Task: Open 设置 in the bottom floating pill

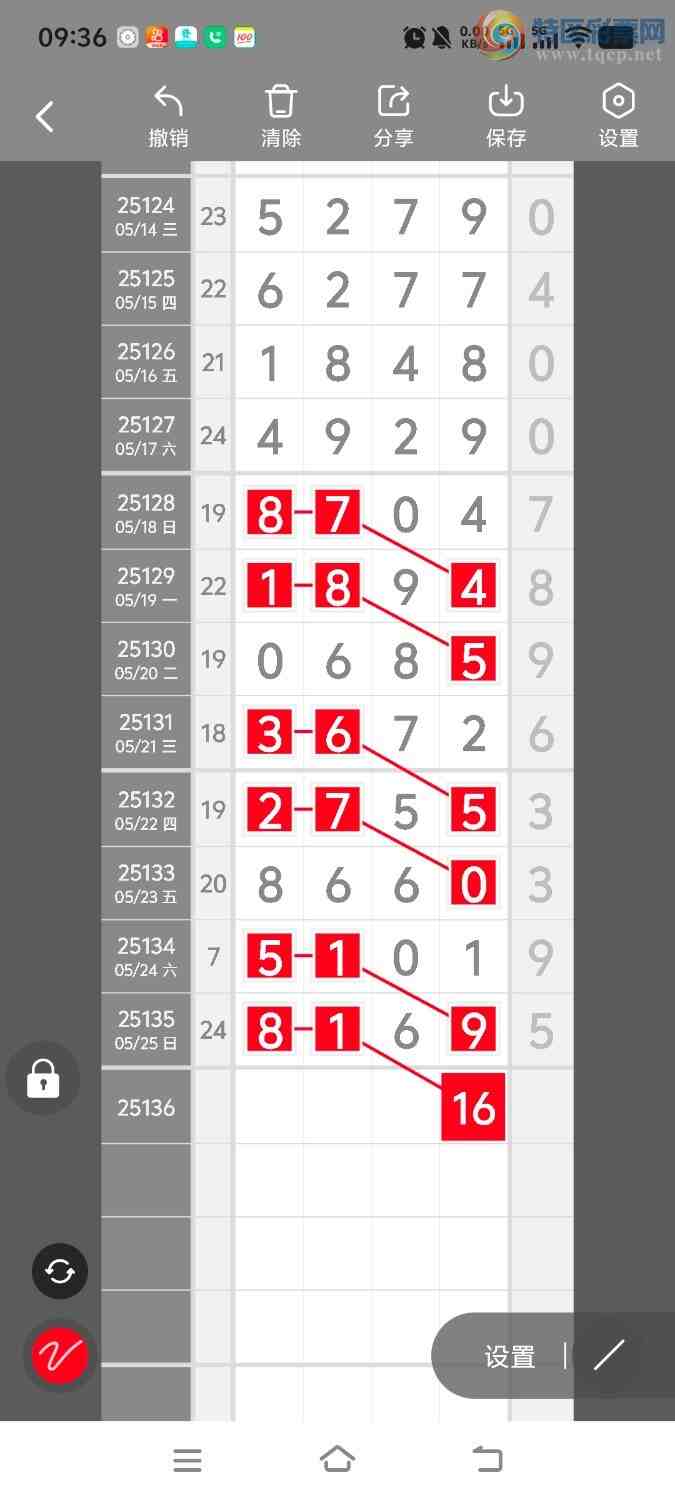Action: [510, 1357]
